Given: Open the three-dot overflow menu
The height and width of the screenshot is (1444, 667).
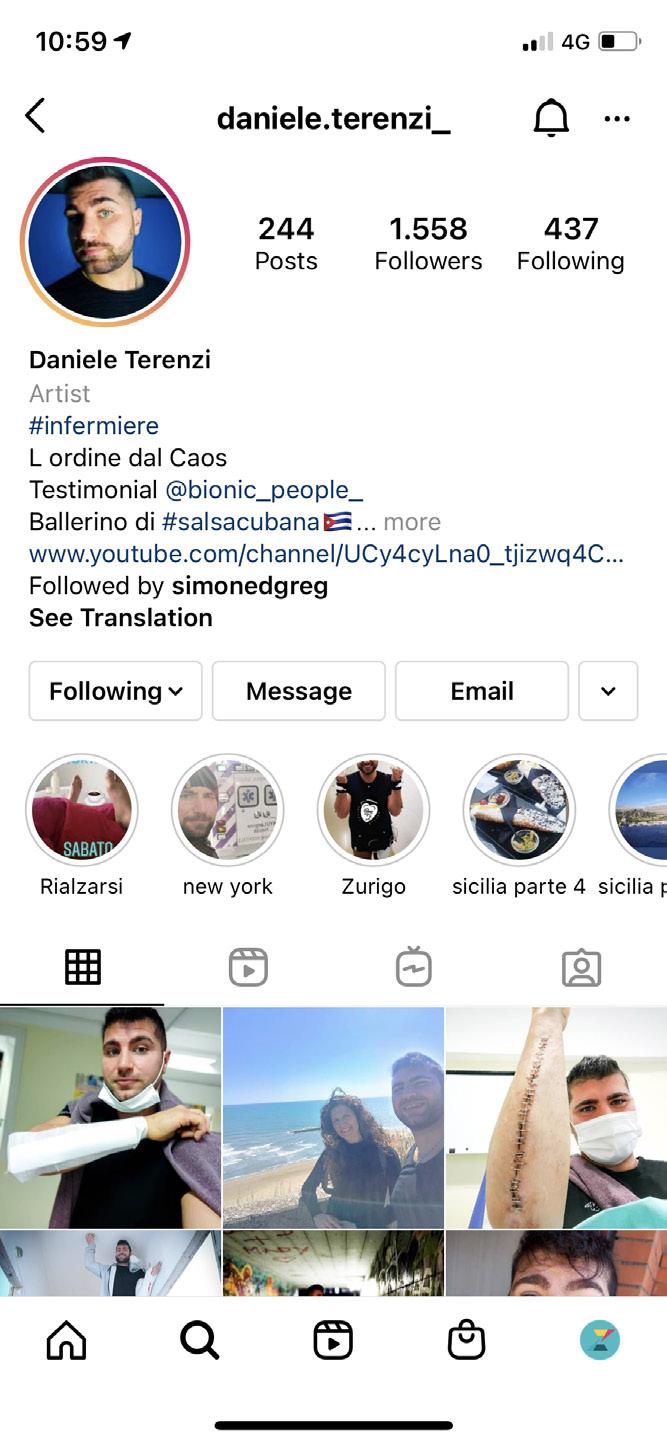Looking at the screenshot, I should point(617,119).
